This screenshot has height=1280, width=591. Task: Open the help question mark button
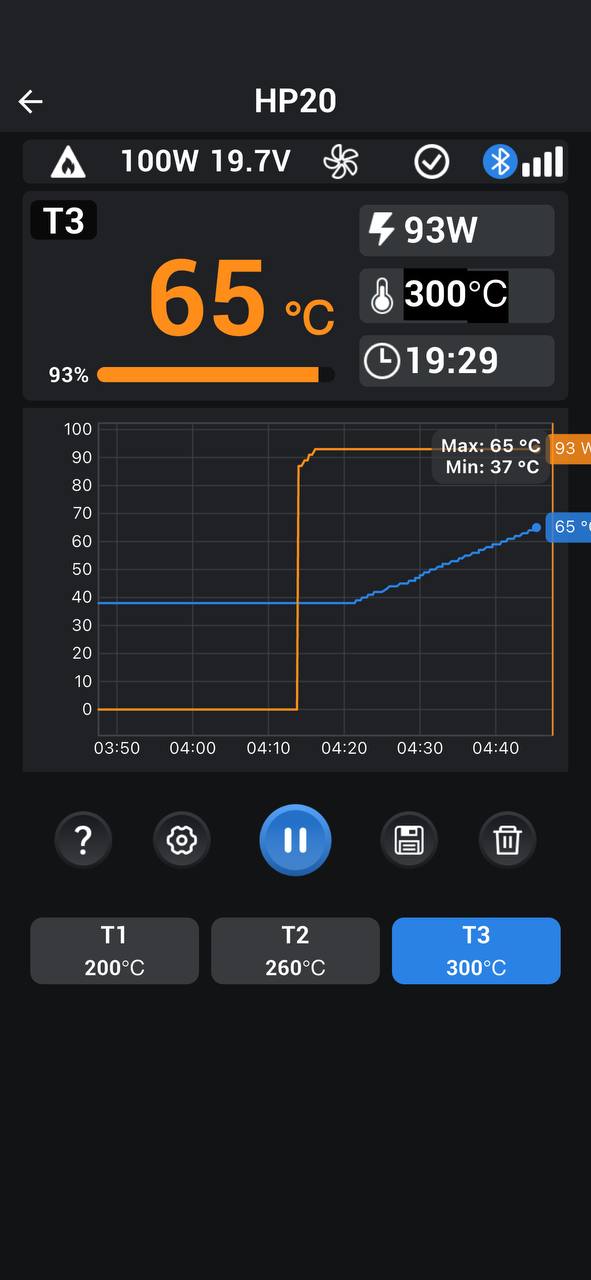pyautogui.click(x=83, y=840)
